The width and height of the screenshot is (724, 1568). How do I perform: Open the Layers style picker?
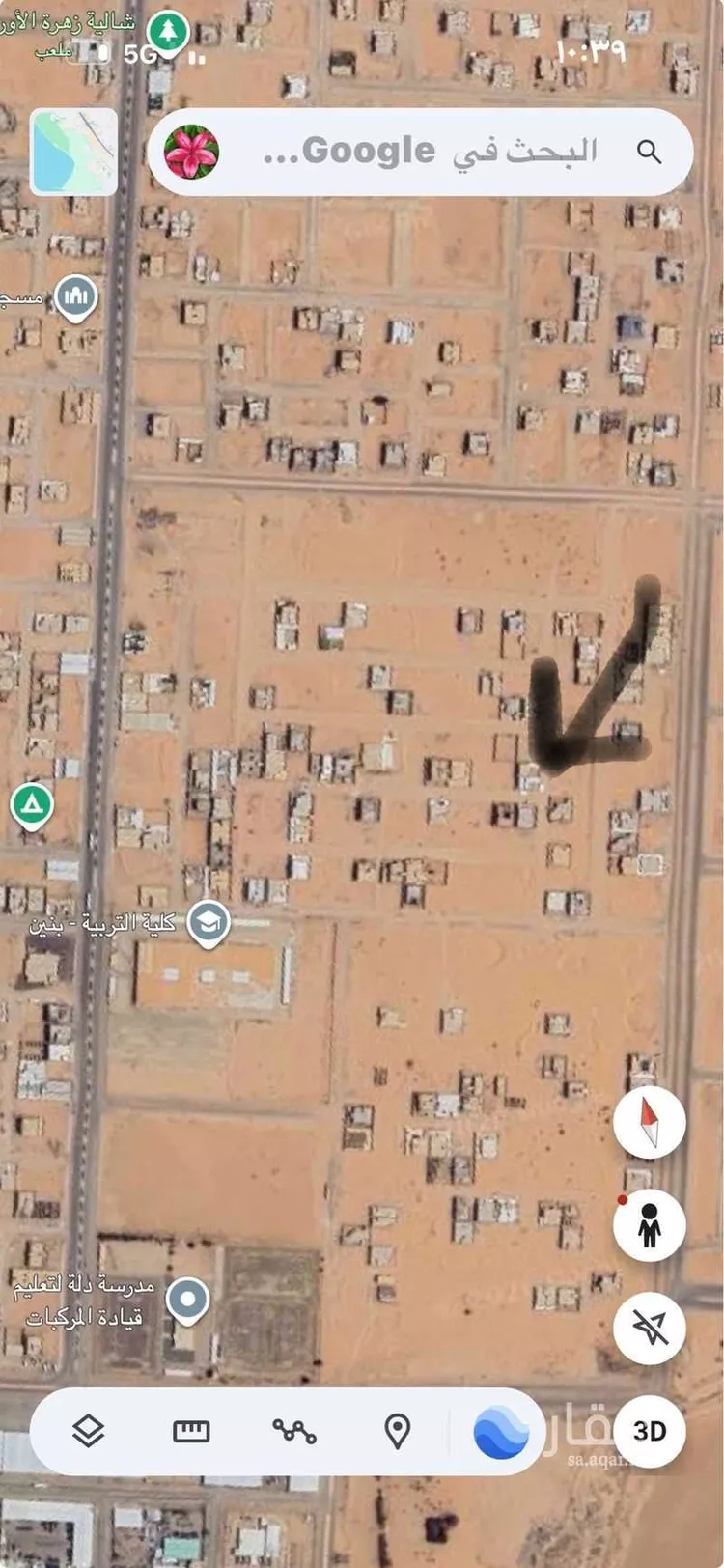tap(88, 1433)
